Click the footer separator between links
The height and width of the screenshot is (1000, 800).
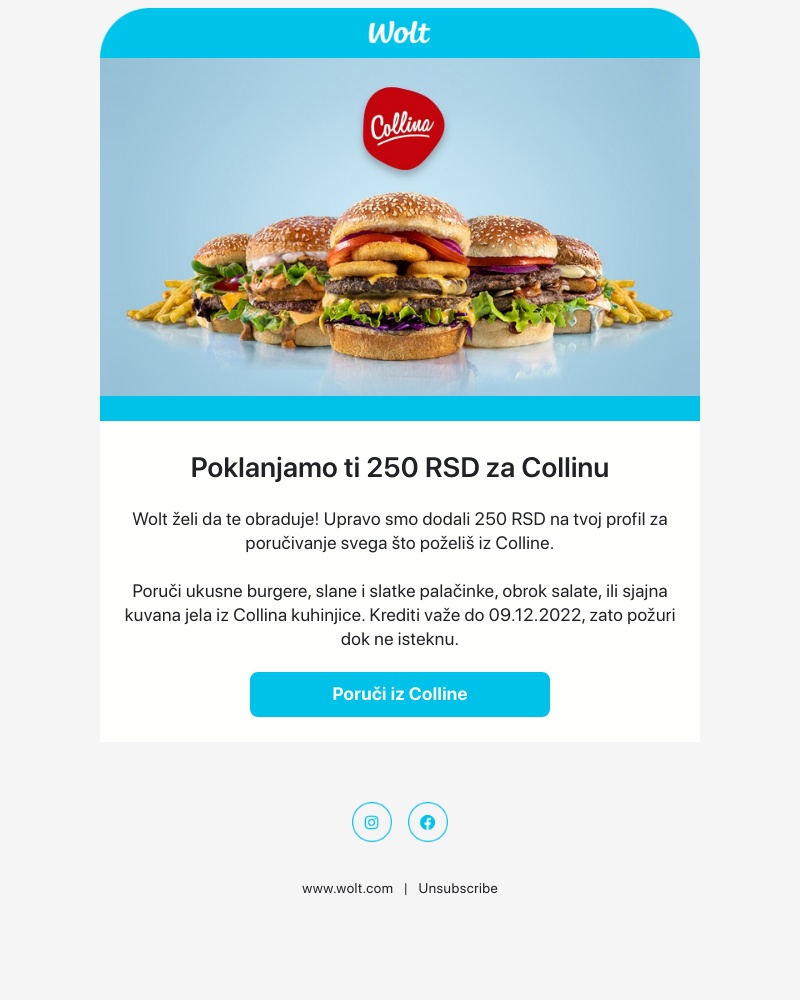click(404, 888)
